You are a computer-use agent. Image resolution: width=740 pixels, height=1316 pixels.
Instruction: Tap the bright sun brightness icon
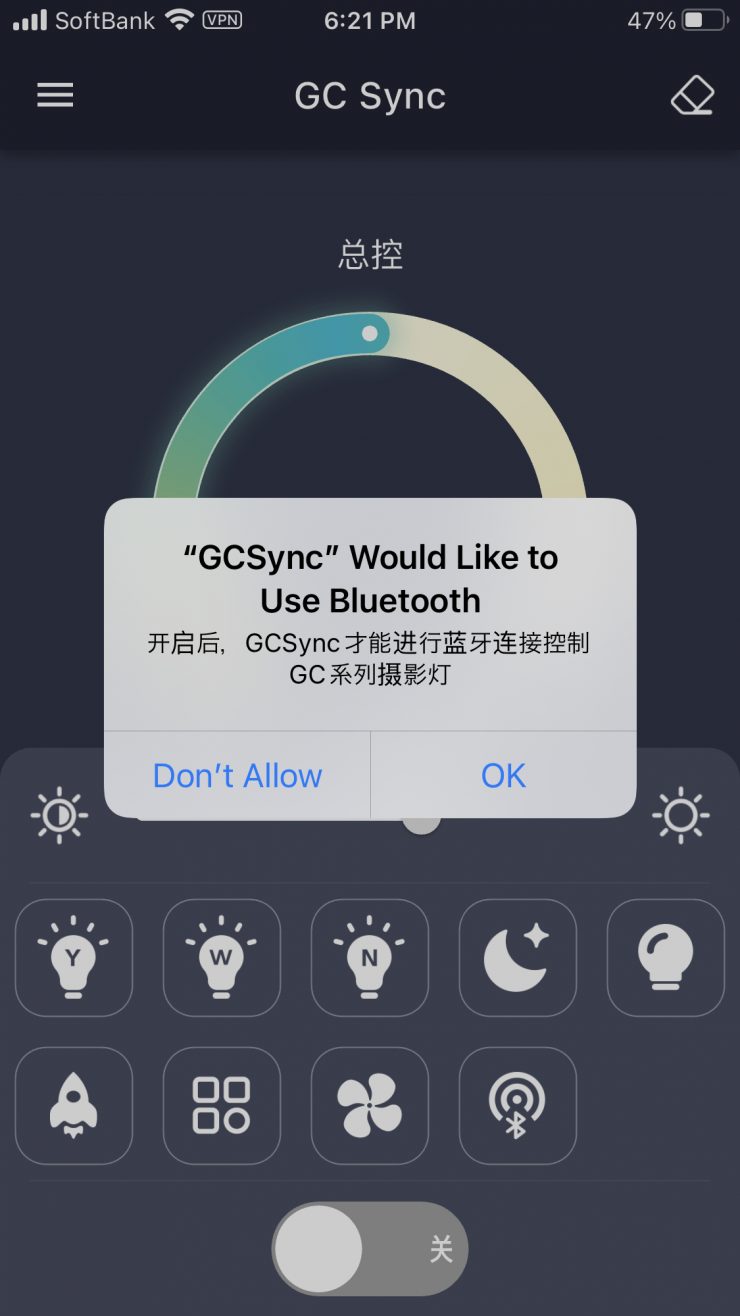[681, 816]
